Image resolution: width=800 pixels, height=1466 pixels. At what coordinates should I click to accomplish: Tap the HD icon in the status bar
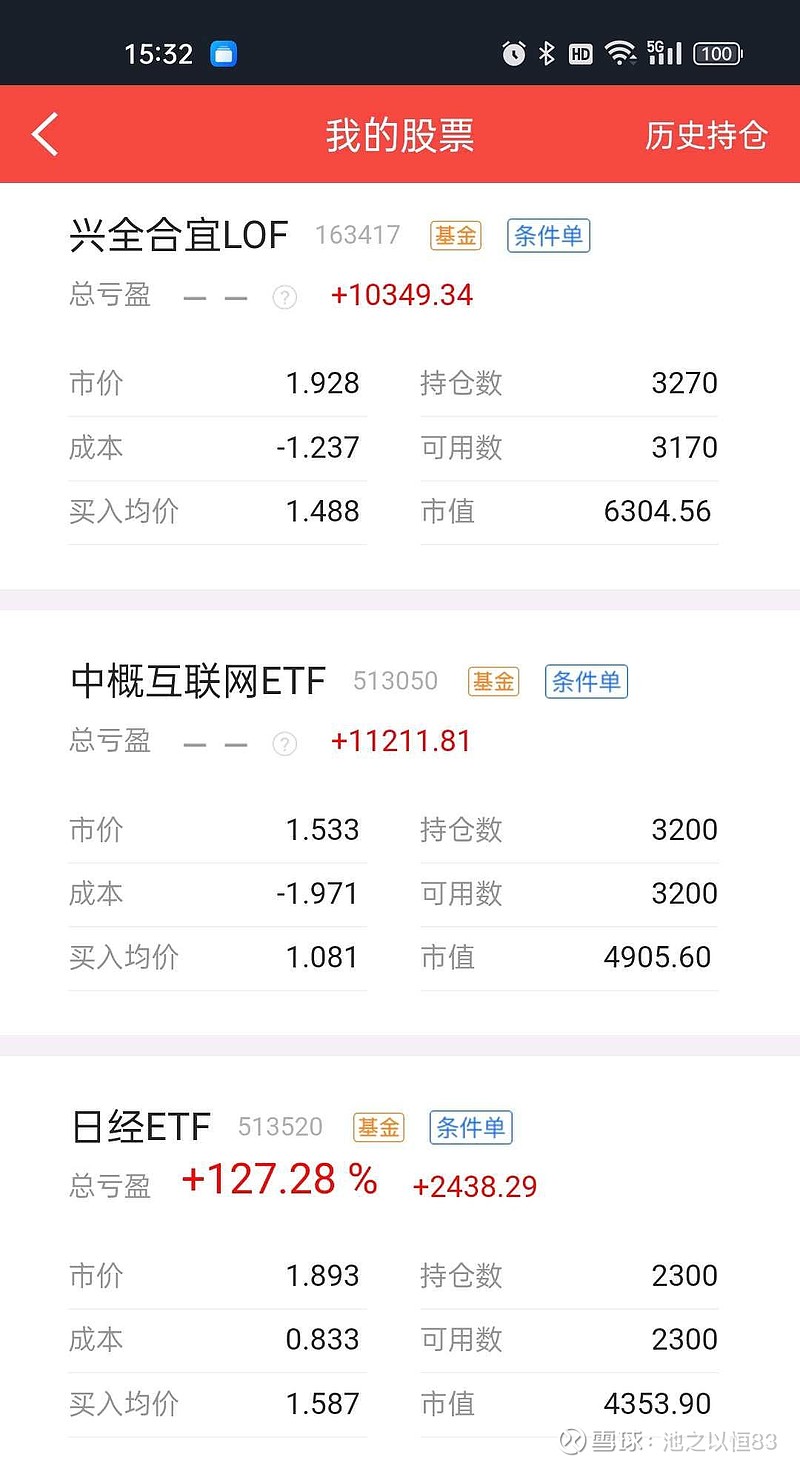coord(580,54)
